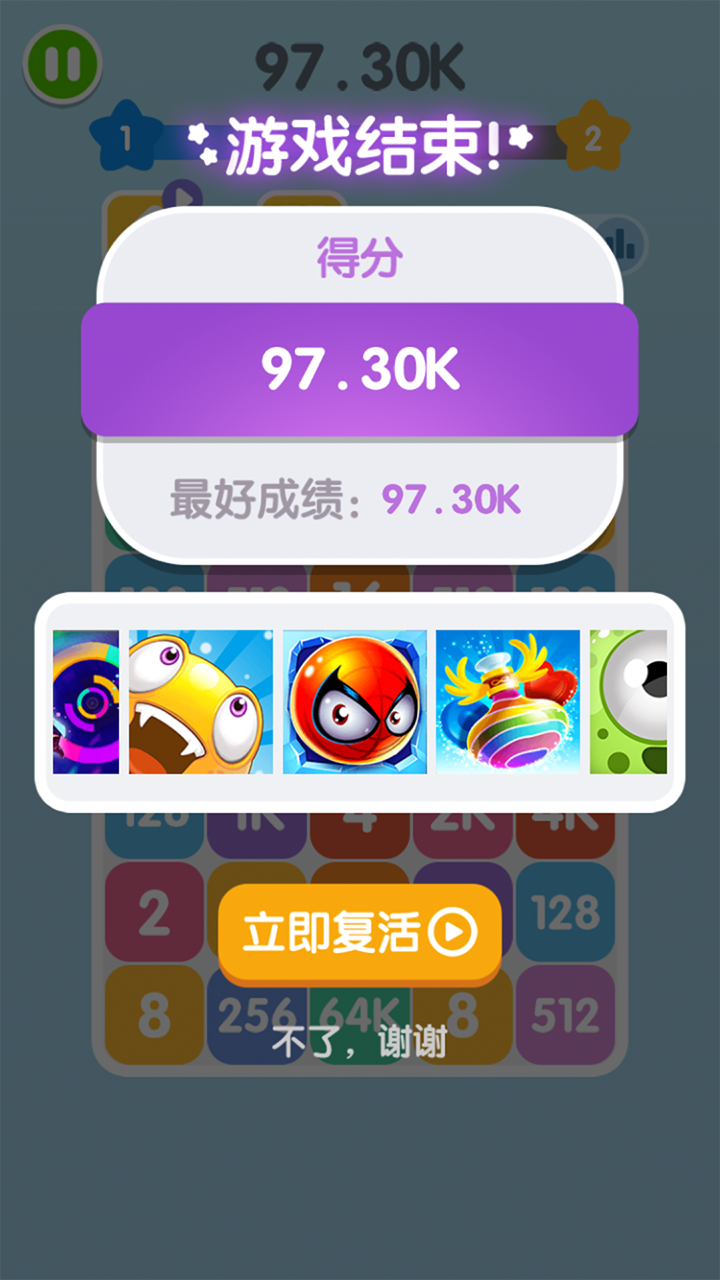Tap the 97.30K score at the top

tap(360, 63)
